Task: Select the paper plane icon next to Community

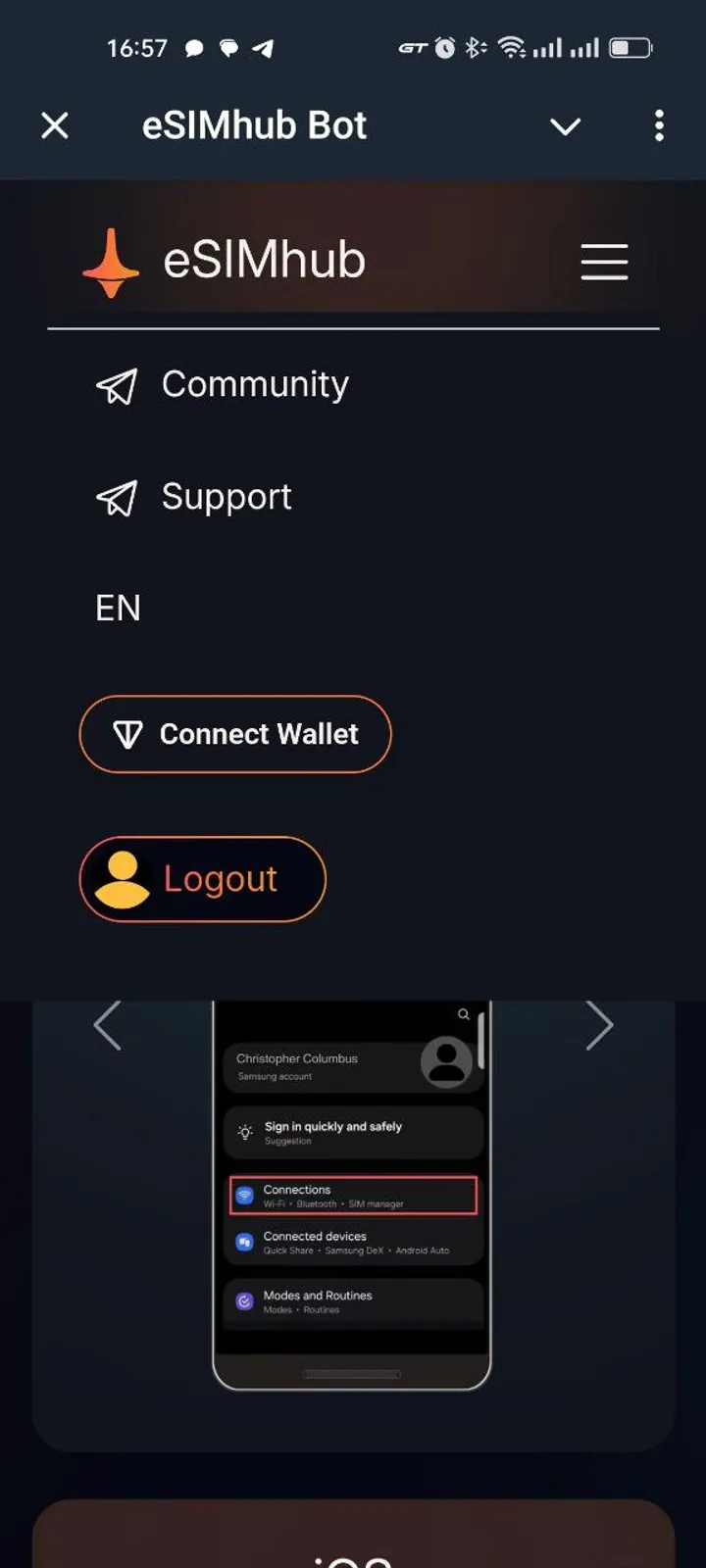Action: (118, 386)
